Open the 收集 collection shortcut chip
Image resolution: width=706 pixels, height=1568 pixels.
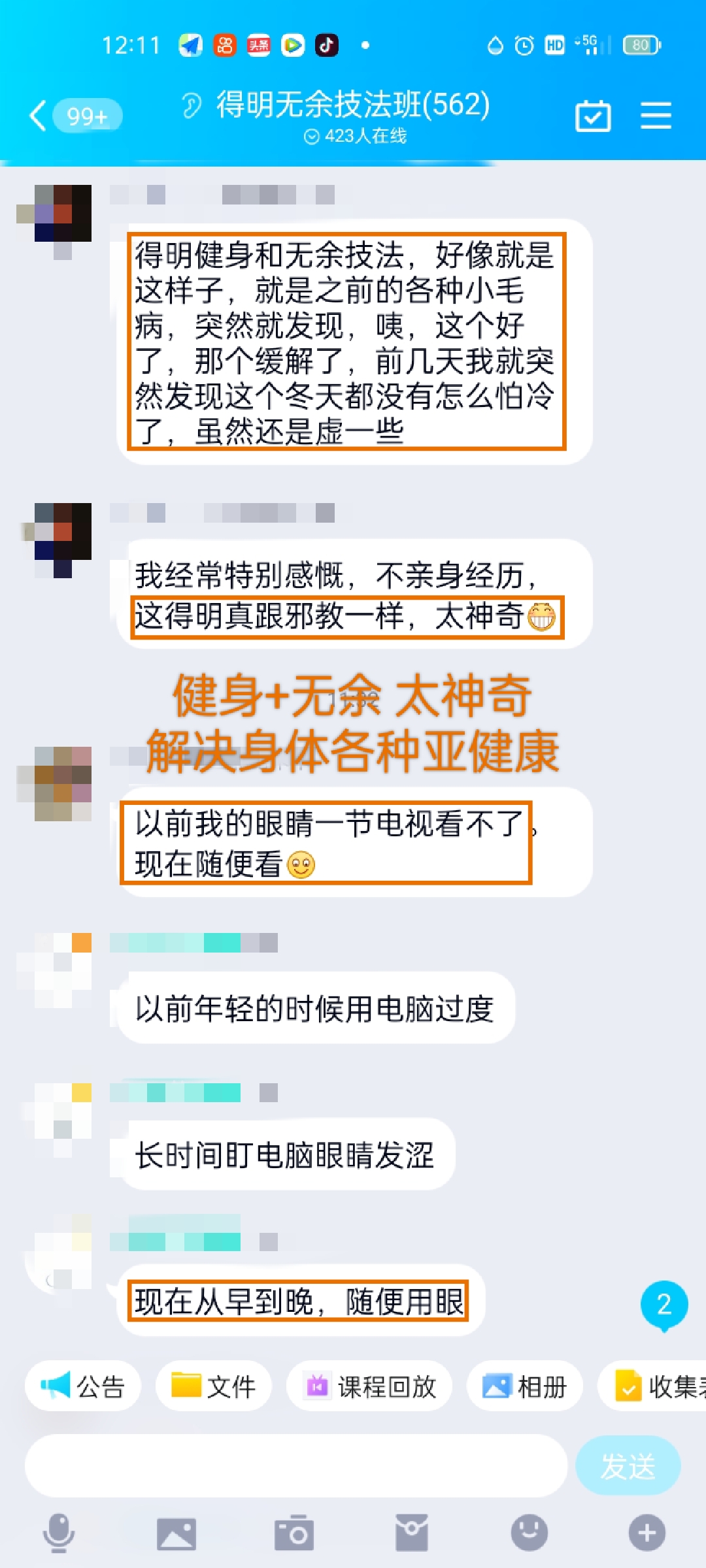pos(652,1386)
